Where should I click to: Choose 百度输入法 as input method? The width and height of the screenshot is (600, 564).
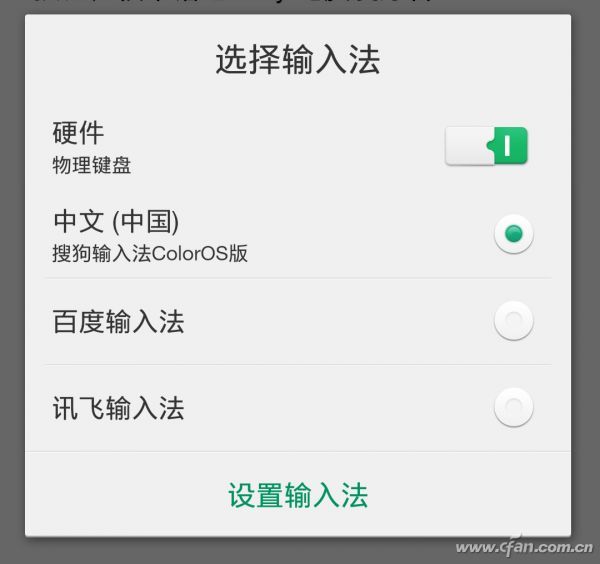[x=513, y=322]
